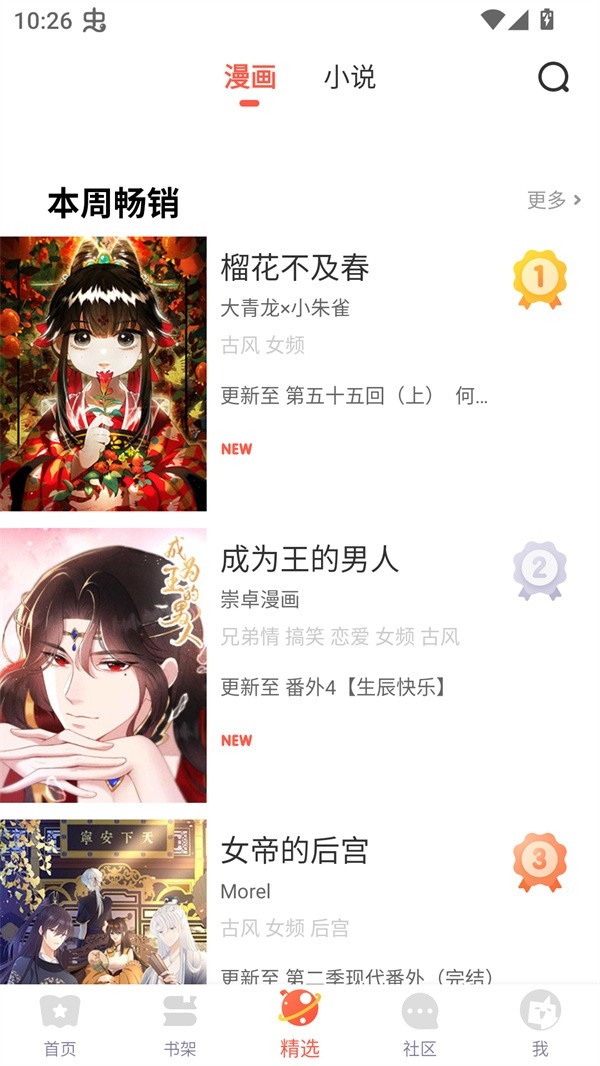This screenshot has height=1066, width=600.
Task: Switch to the 小说 tab
Action: (349, 77)
